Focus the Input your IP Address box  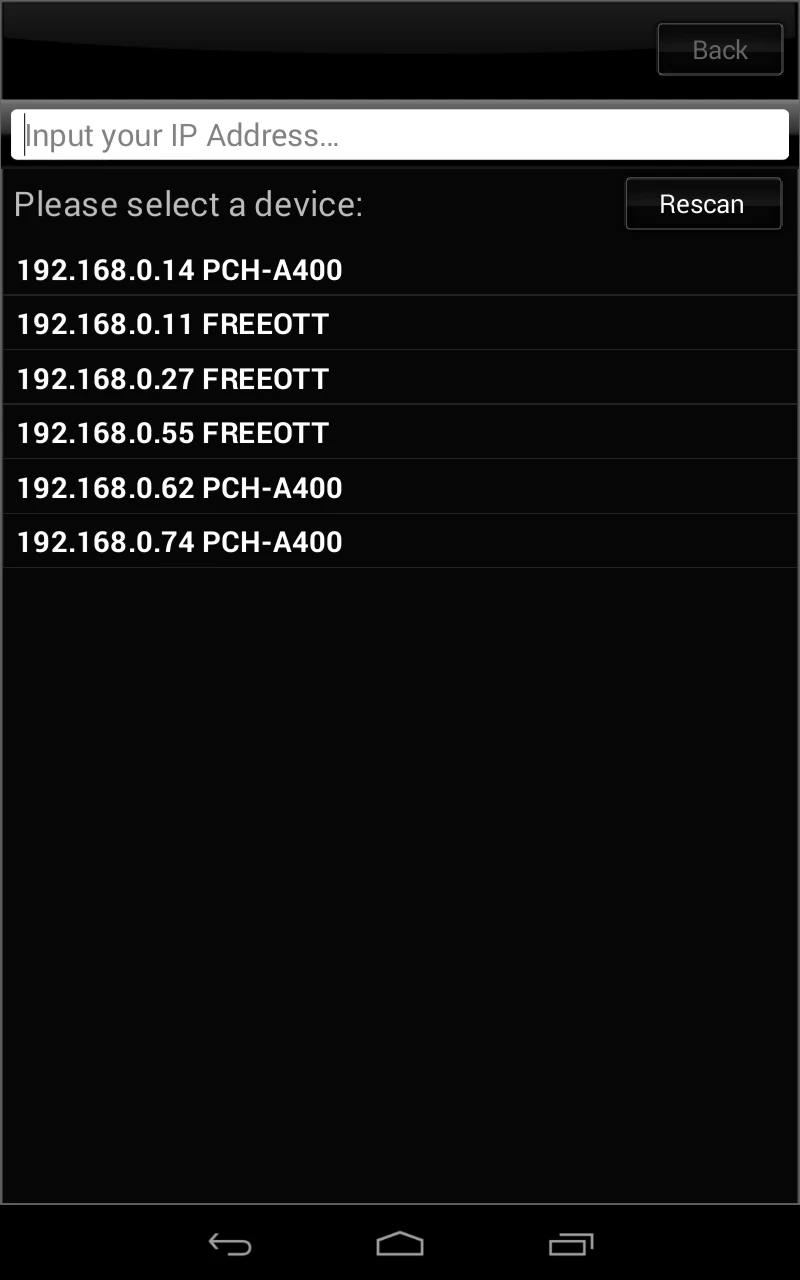click(x=399, y=134)
